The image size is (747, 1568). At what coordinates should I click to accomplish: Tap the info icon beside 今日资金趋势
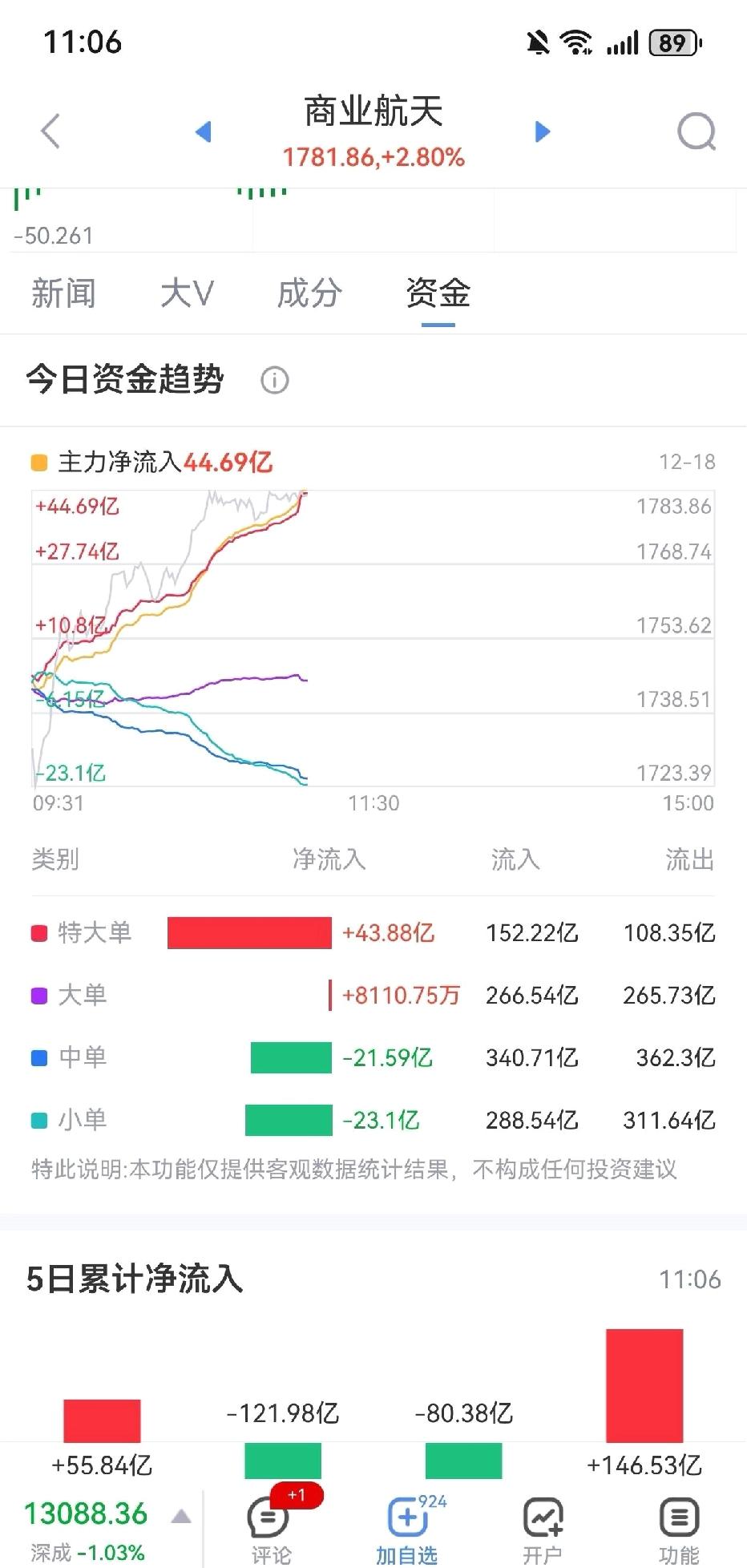[273, 380]
